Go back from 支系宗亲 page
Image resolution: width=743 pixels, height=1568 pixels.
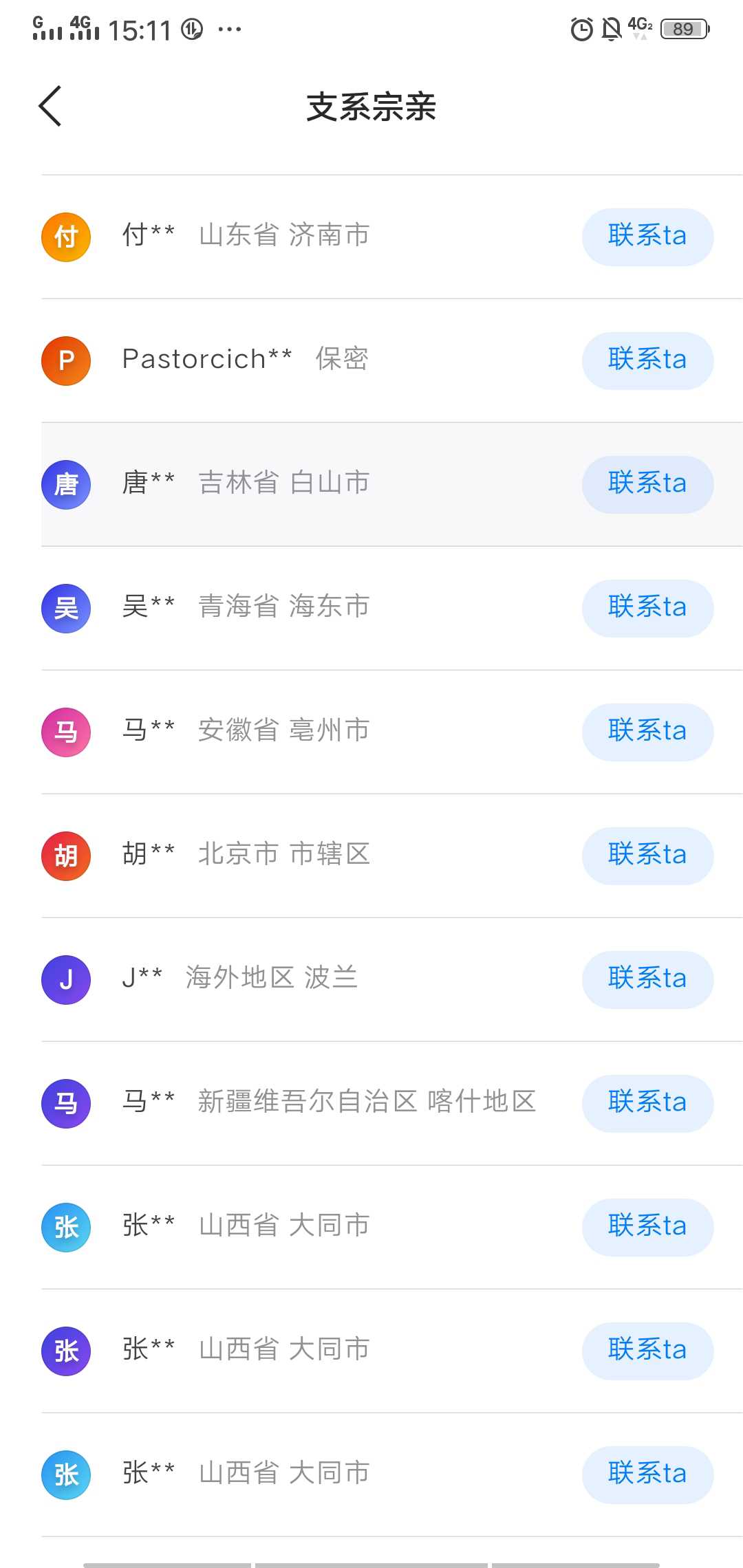(50, 106)
